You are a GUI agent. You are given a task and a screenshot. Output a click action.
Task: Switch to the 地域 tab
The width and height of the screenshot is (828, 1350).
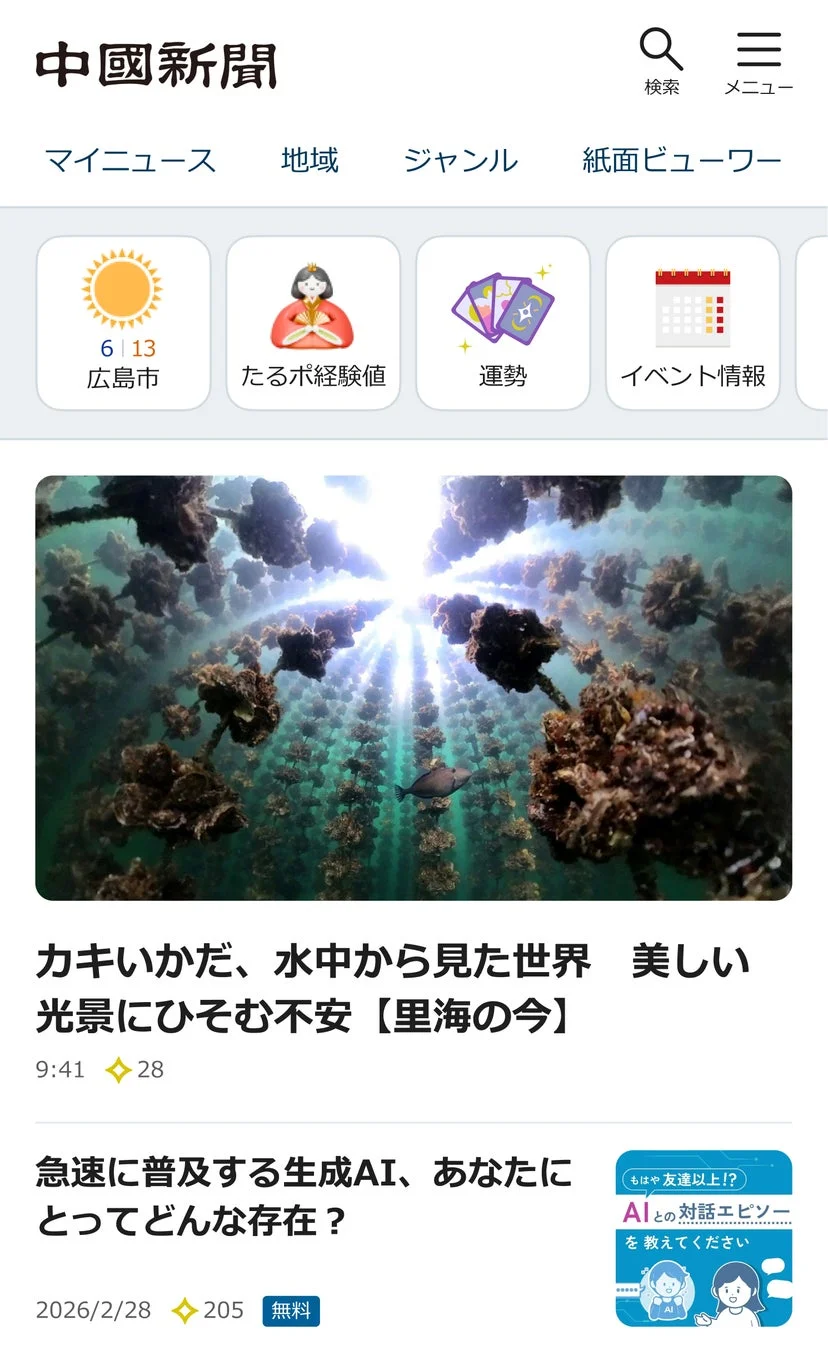(x=310, y=160)
